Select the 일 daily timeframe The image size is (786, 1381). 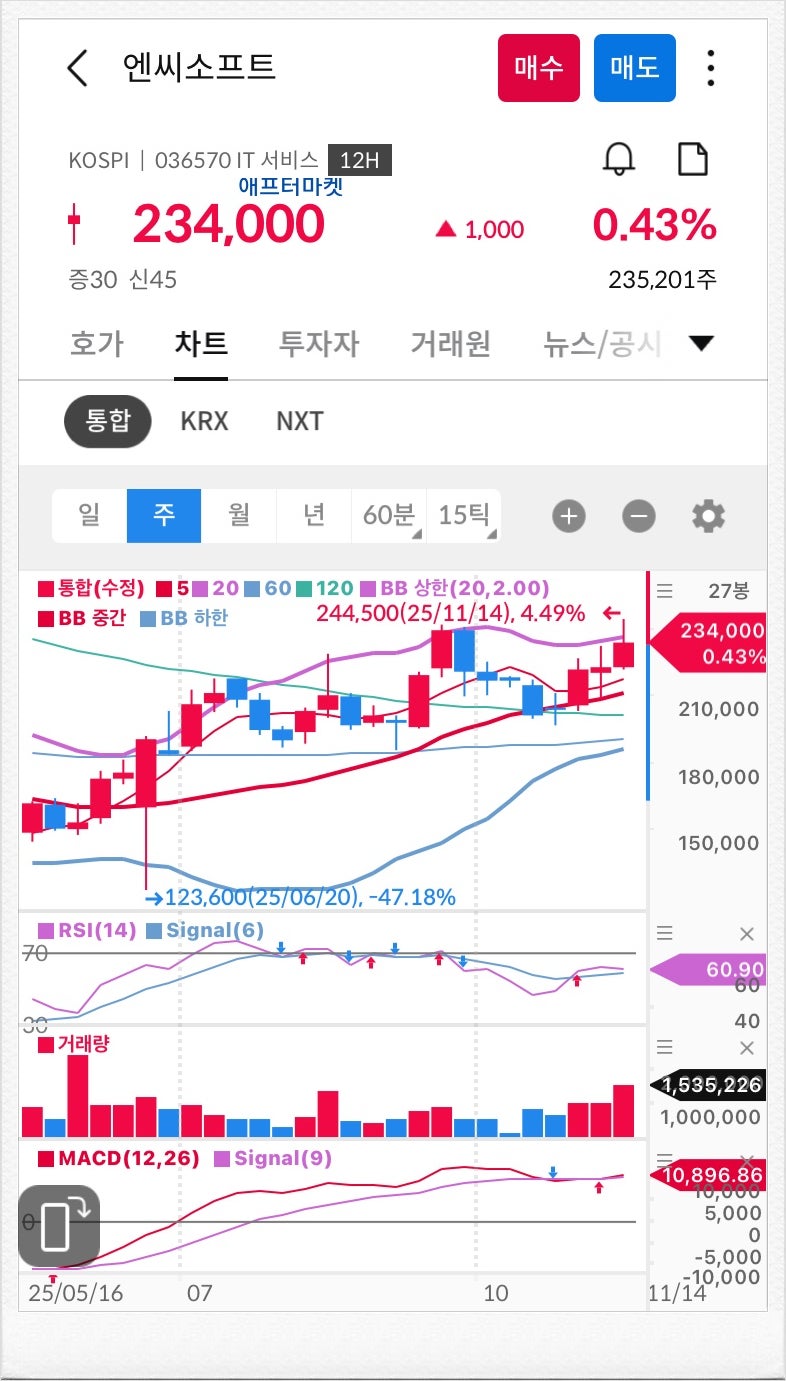(88, 514)
